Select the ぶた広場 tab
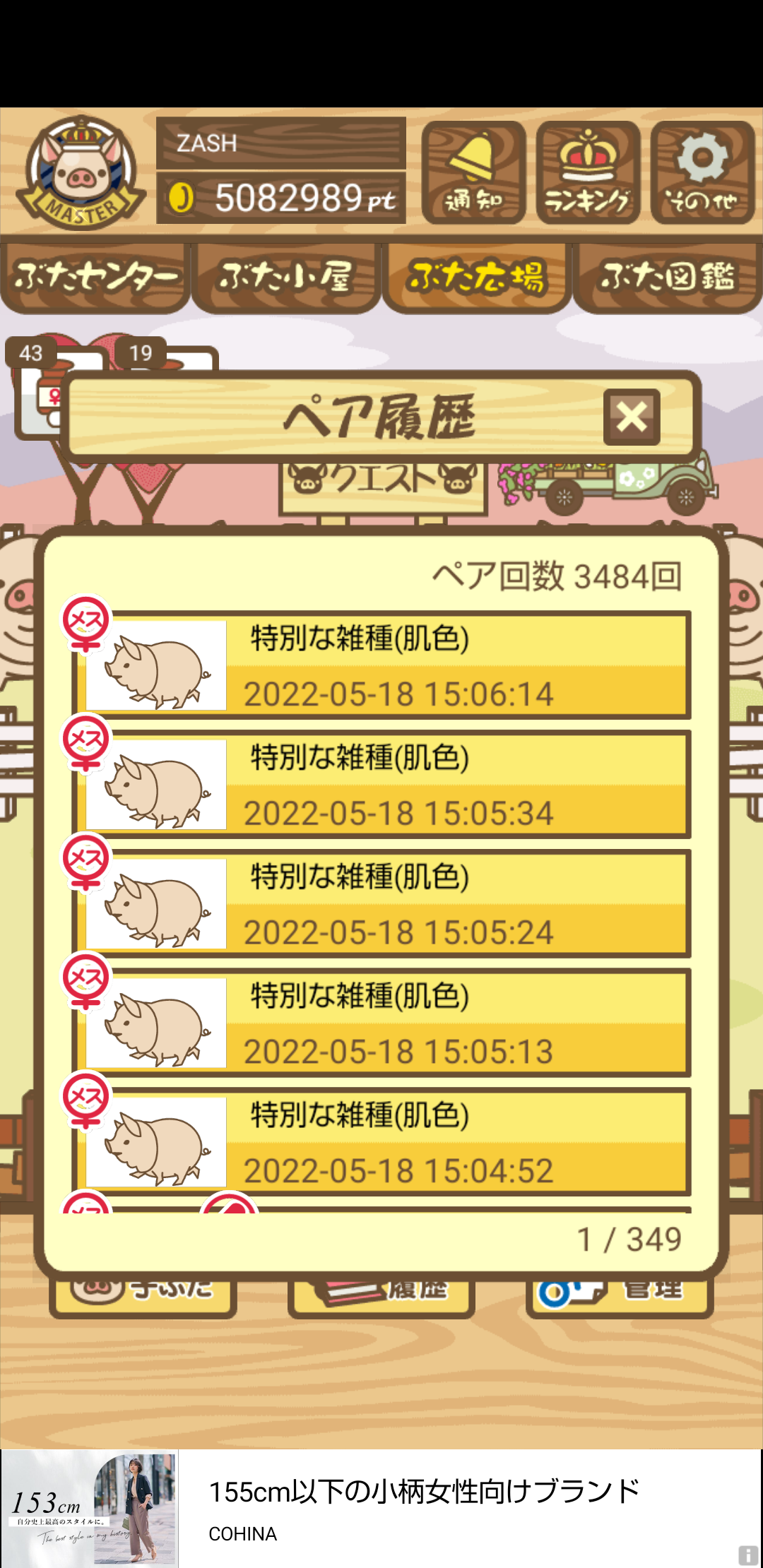 477,278
